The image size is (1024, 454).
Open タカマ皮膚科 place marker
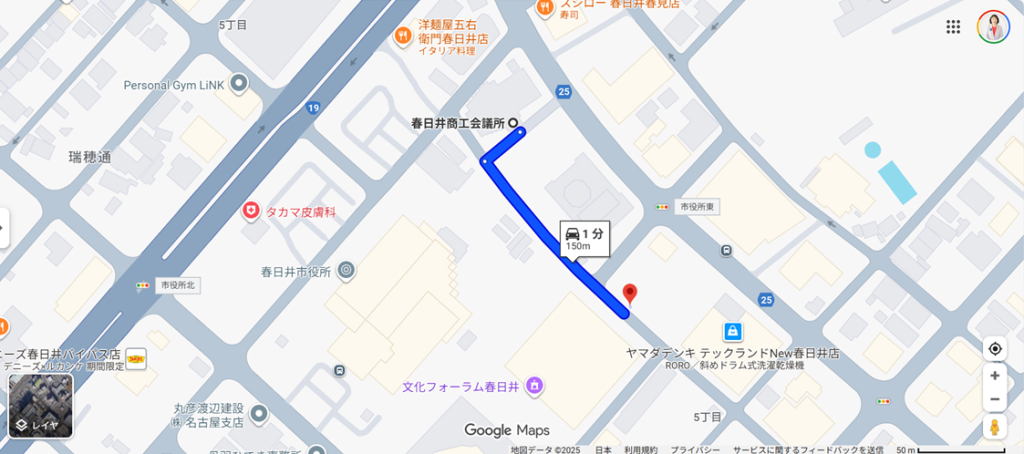(x=252, y=210)
